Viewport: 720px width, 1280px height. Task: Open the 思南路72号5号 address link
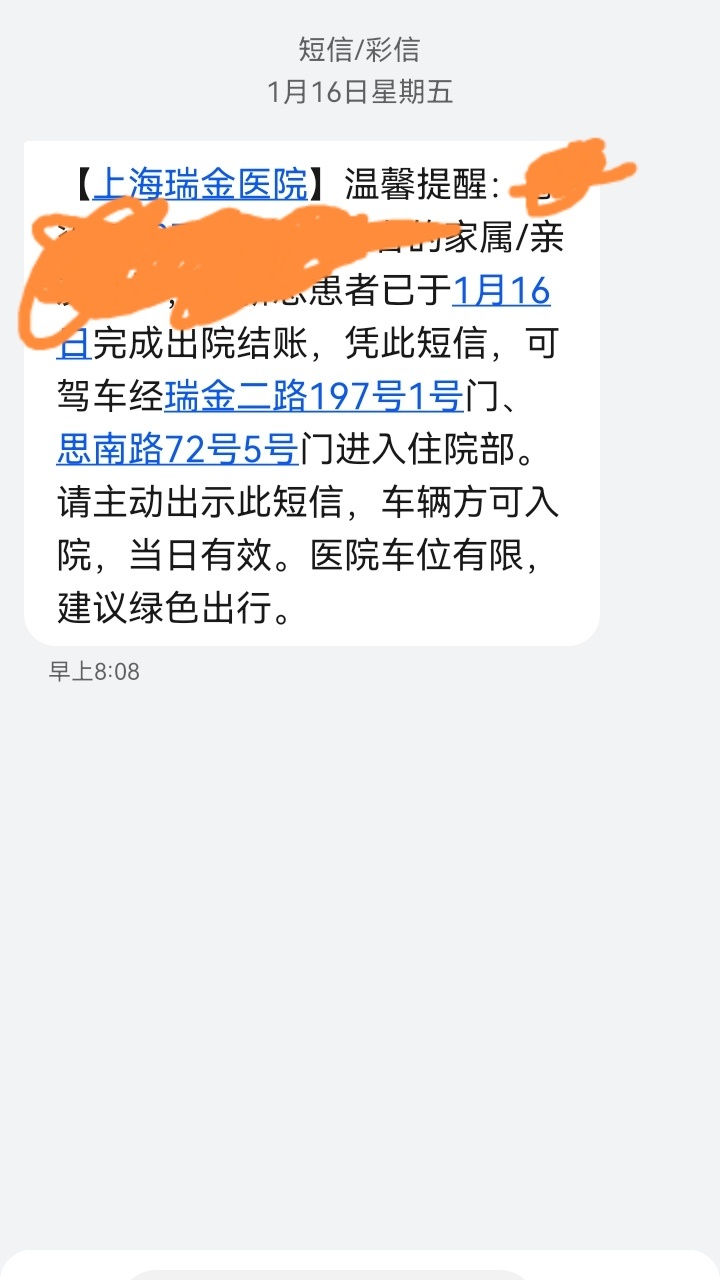pos(177,450)
